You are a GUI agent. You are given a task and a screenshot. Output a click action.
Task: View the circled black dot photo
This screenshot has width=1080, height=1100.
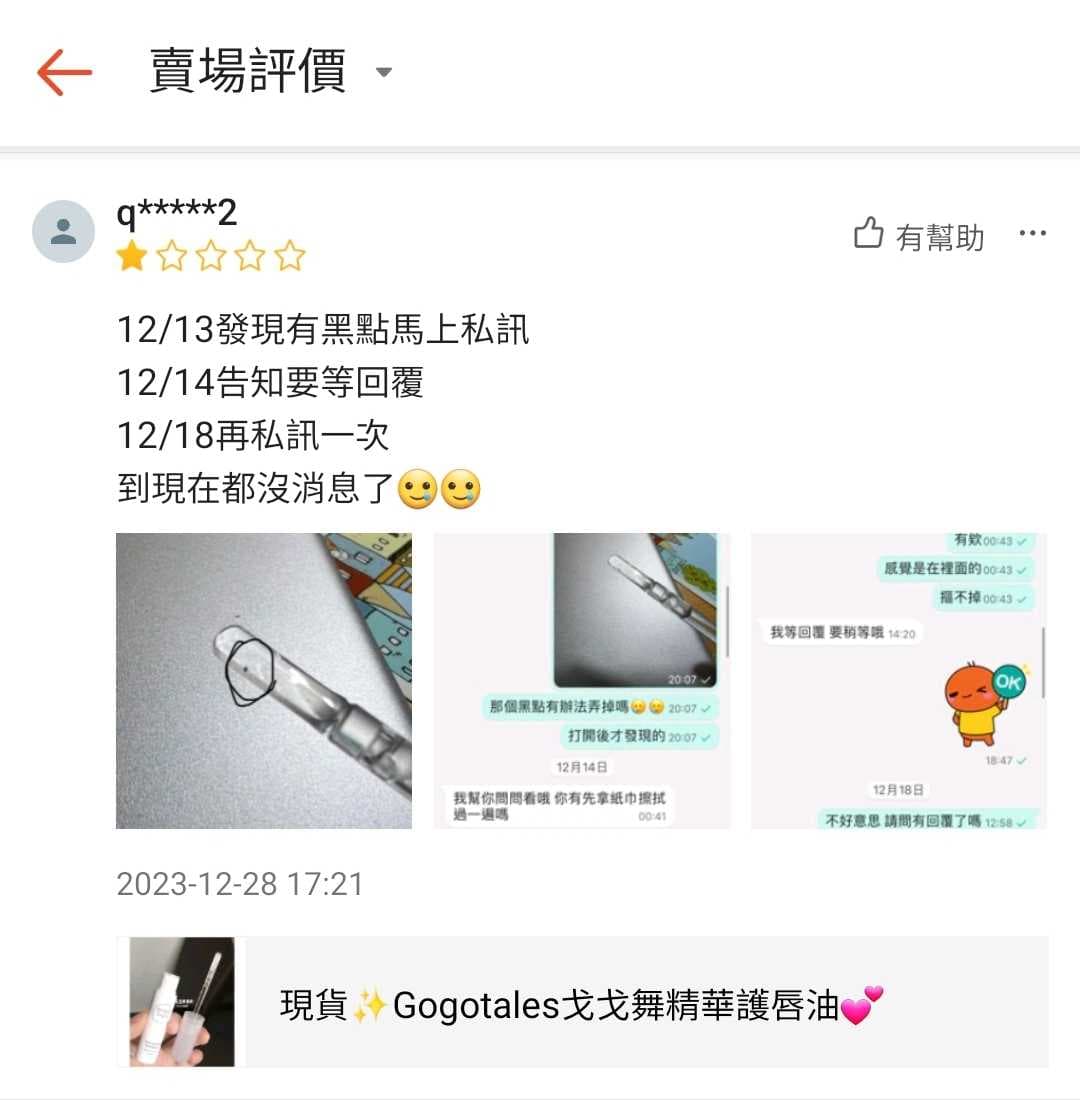264,681
